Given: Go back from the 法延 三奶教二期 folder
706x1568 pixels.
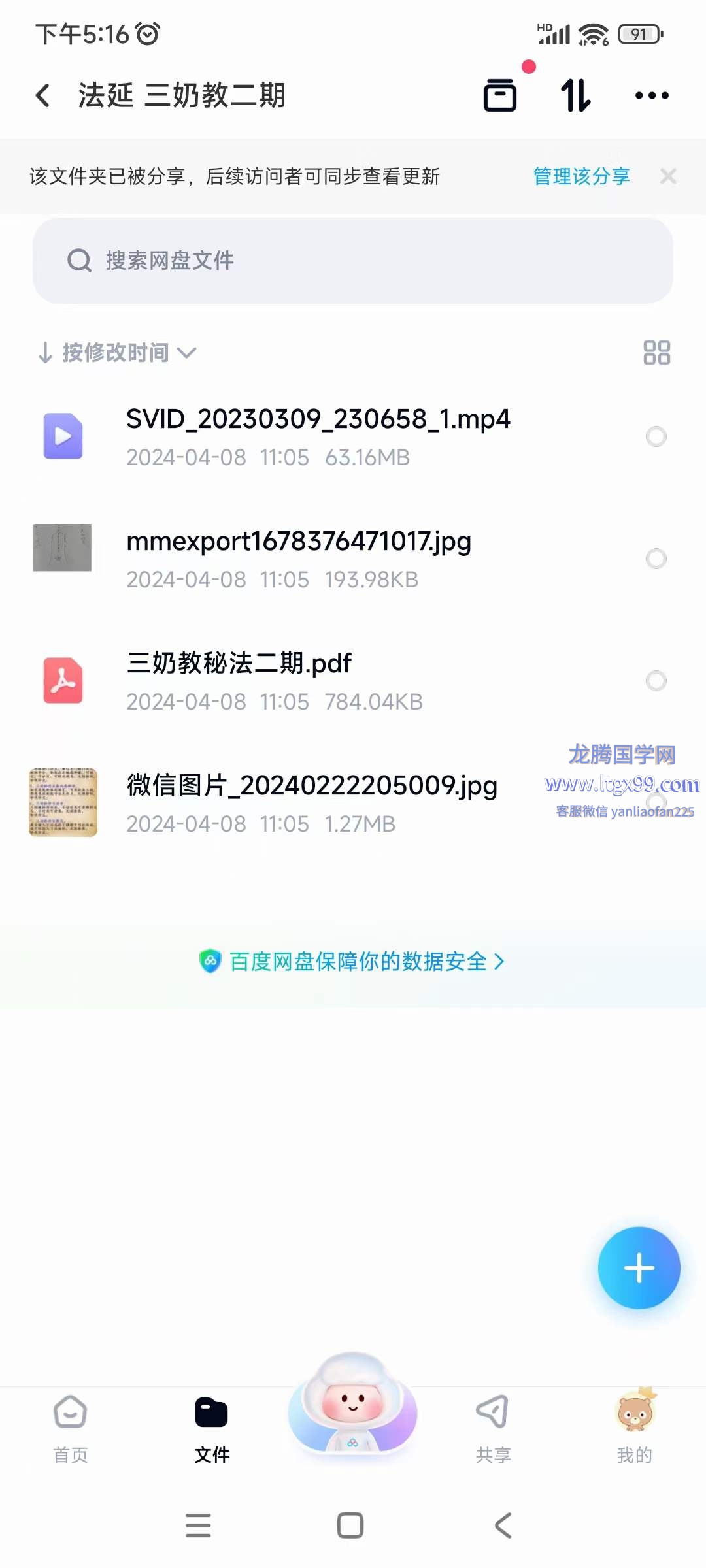Looking at the screenshot, I should [x=43, y=95].
